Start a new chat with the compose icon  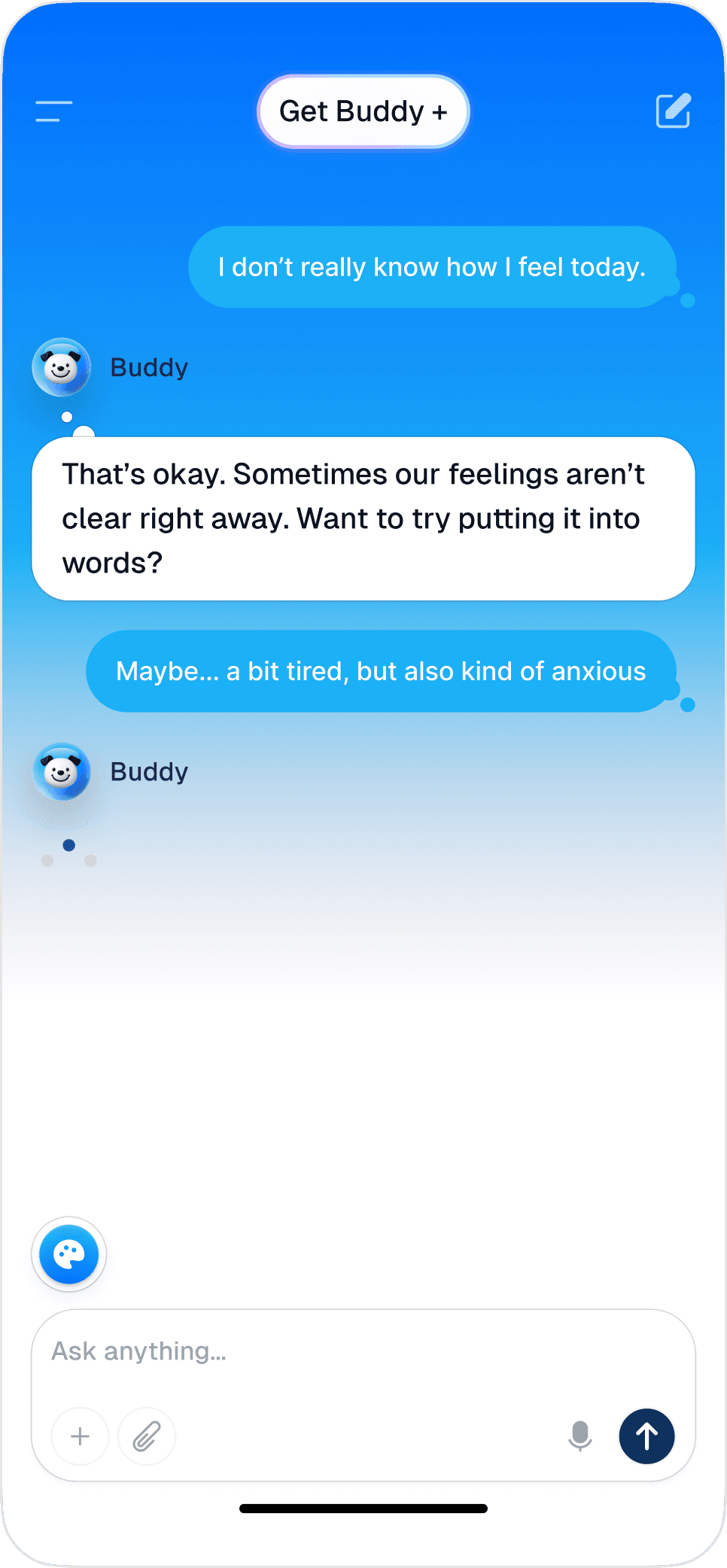tap(674, 111)
